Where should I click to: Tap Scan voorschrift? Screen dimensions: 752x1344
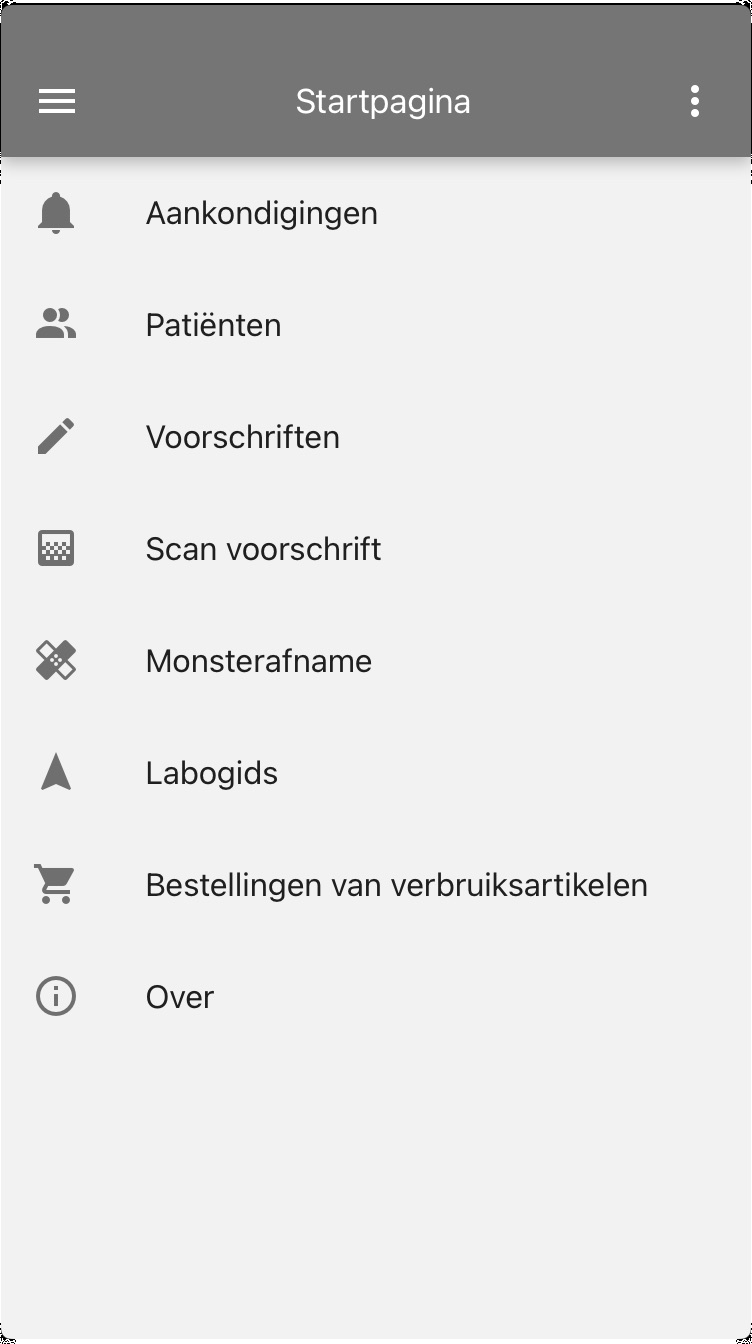(376, 549)
